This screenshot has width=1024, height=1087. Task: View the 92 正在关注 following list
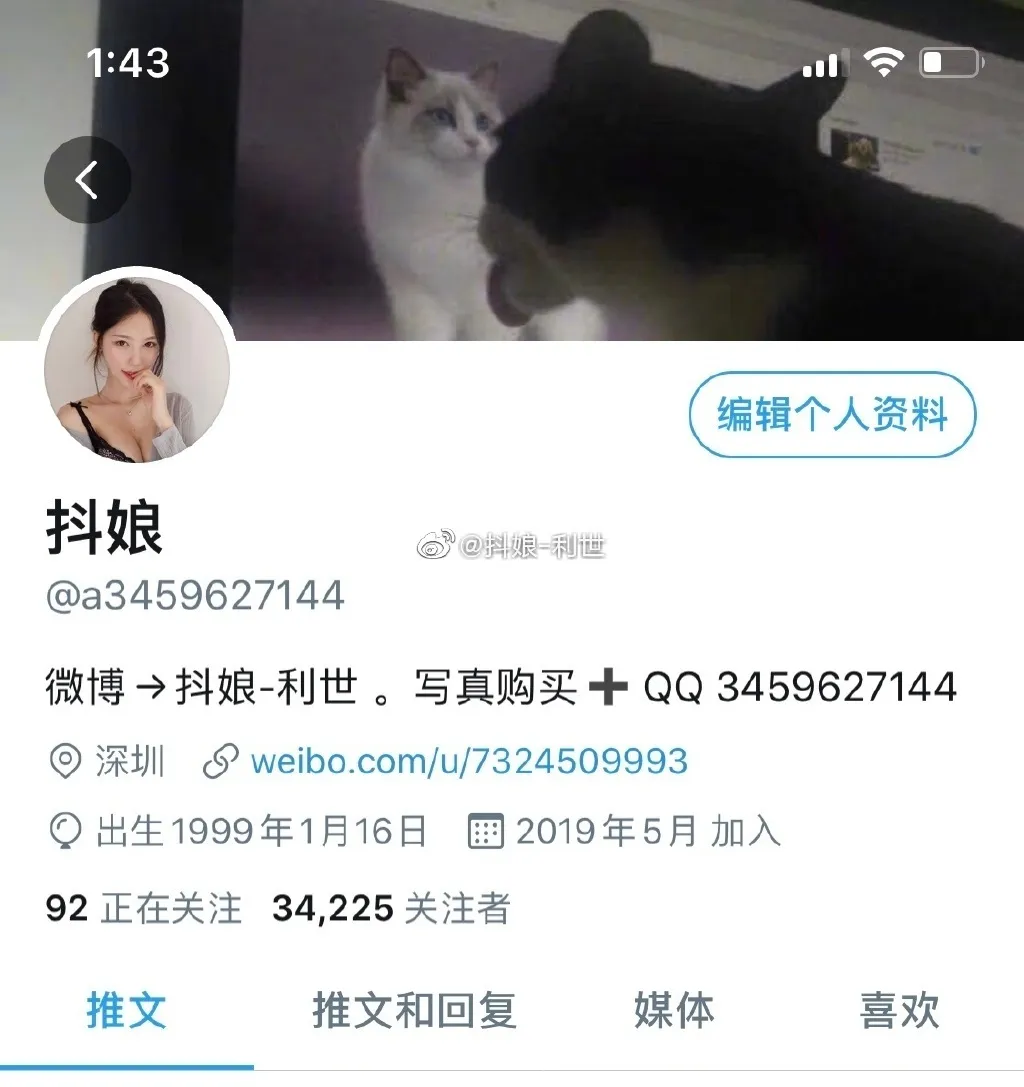coord(144,908)
